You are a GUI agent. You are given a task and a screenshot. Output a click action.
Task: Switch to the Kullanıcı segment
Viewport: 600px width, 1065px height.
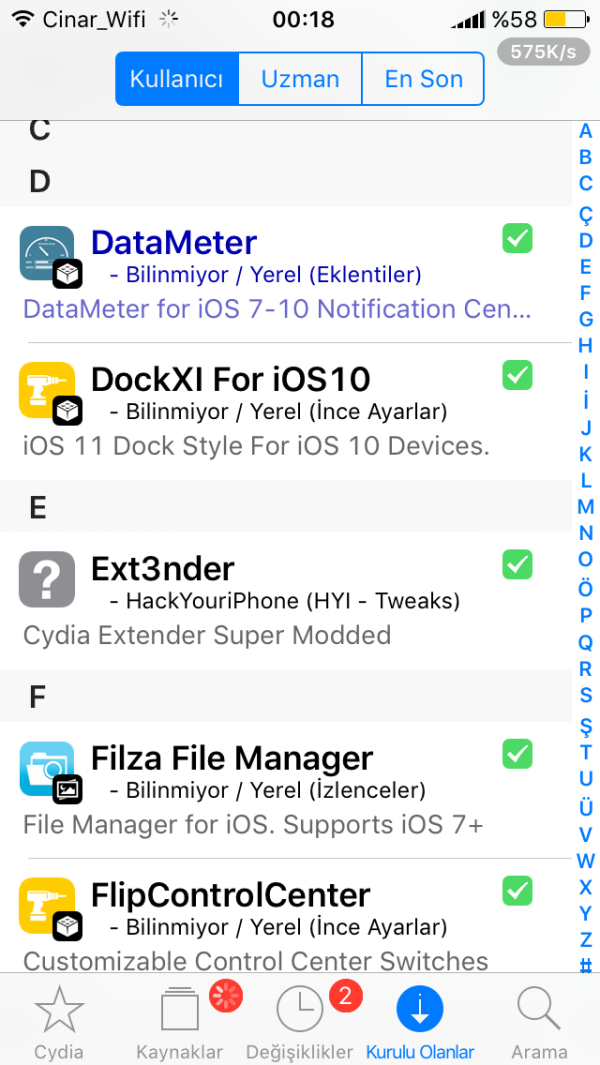[x=177, y=79]
